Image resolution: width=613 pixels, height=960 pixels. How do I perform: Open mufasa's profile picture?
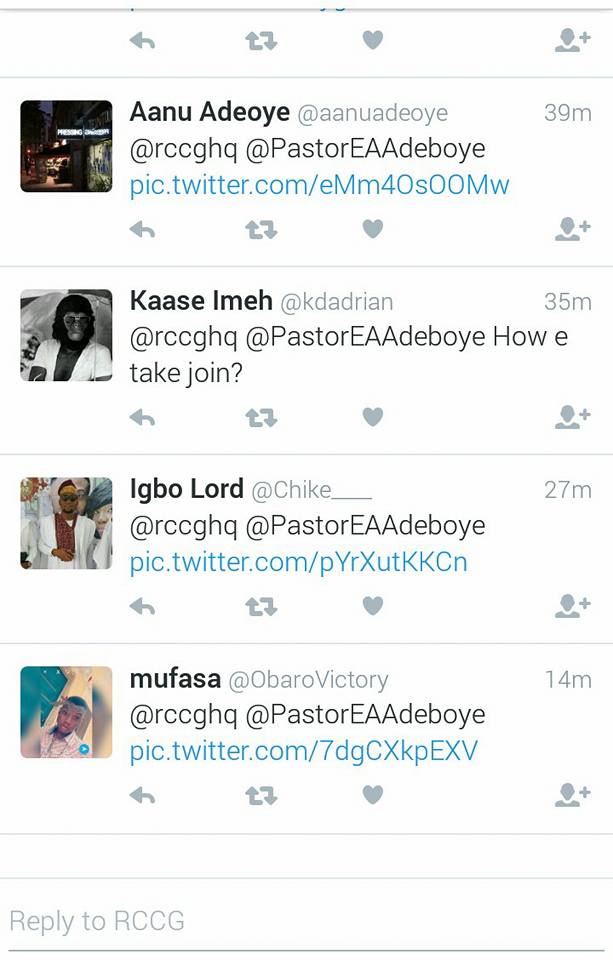[x=66, y=712]
